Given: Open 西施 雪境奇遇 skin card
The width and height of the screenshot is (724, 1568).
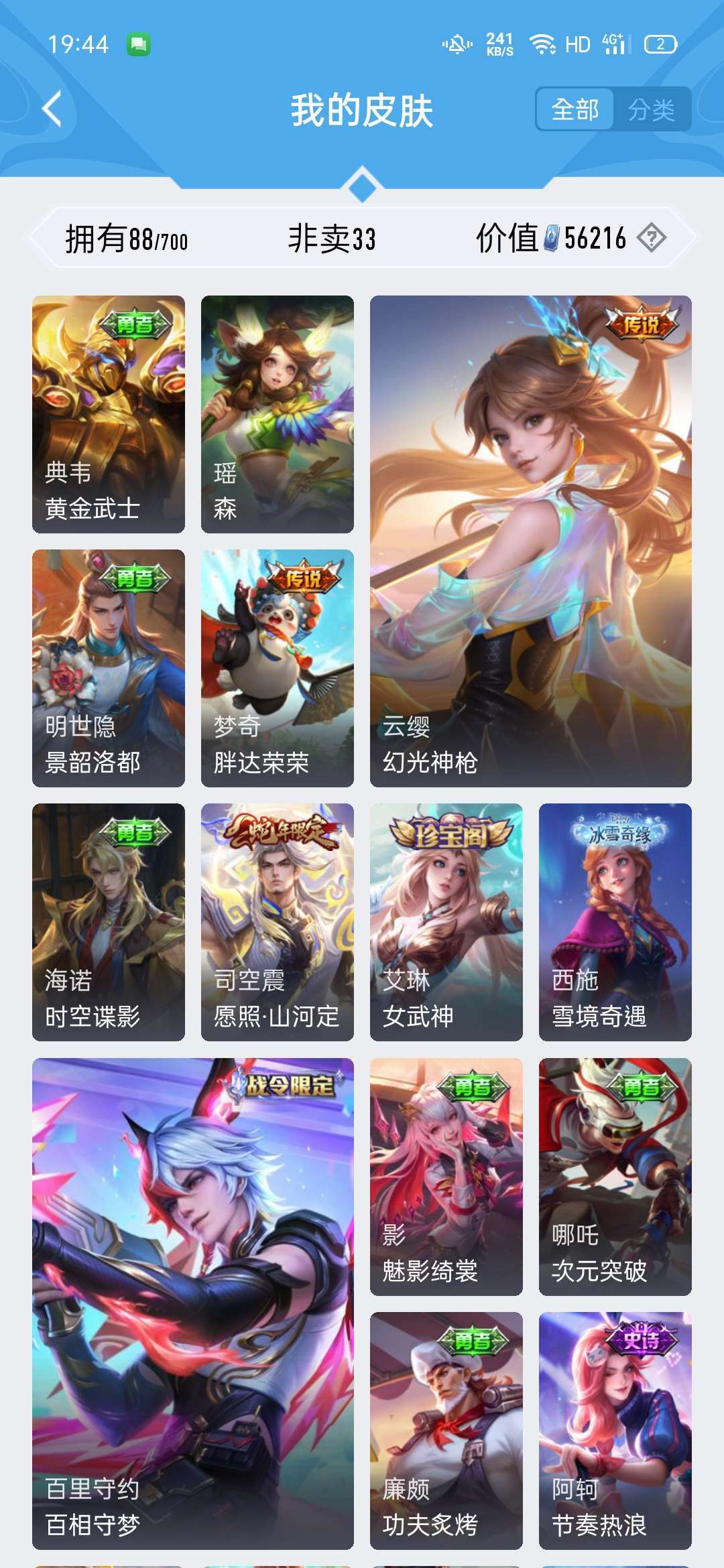Looking at the screenshot, I should 615,922.
